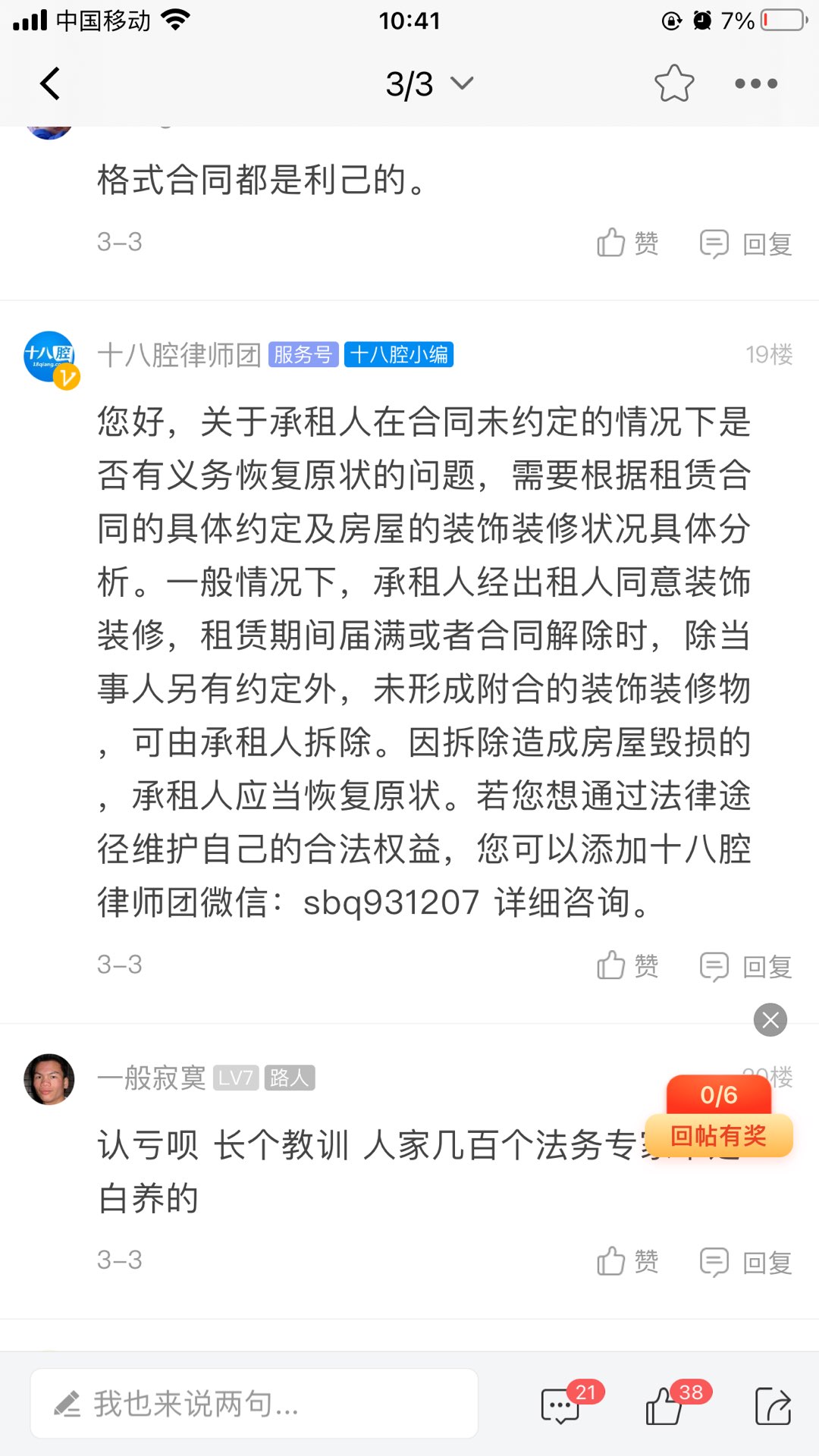Like 一般寂寞's comment
819x1456 pixels.
[x=627, y=1262]
